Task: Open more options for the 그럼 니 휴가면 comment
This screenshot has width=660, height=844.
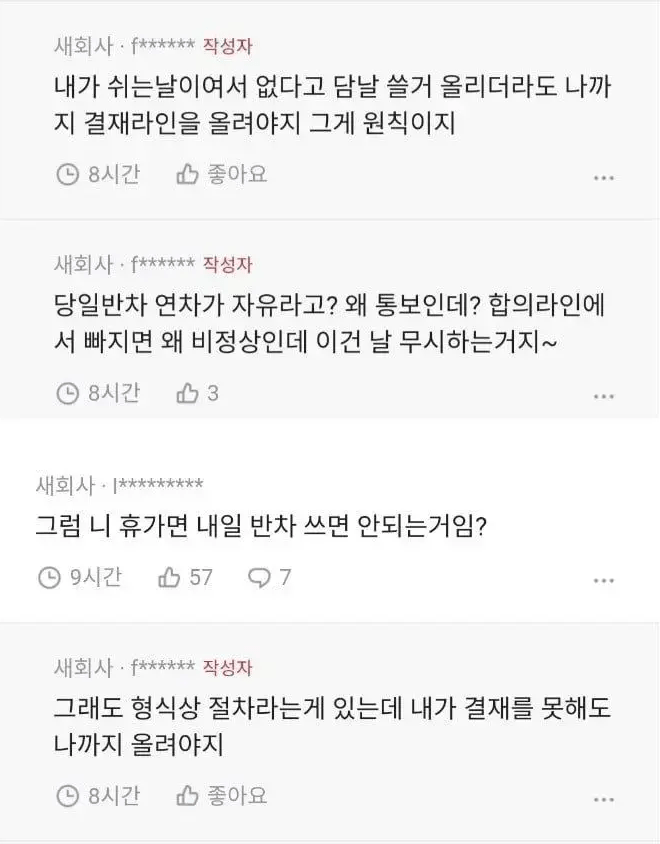Action: 603,581
